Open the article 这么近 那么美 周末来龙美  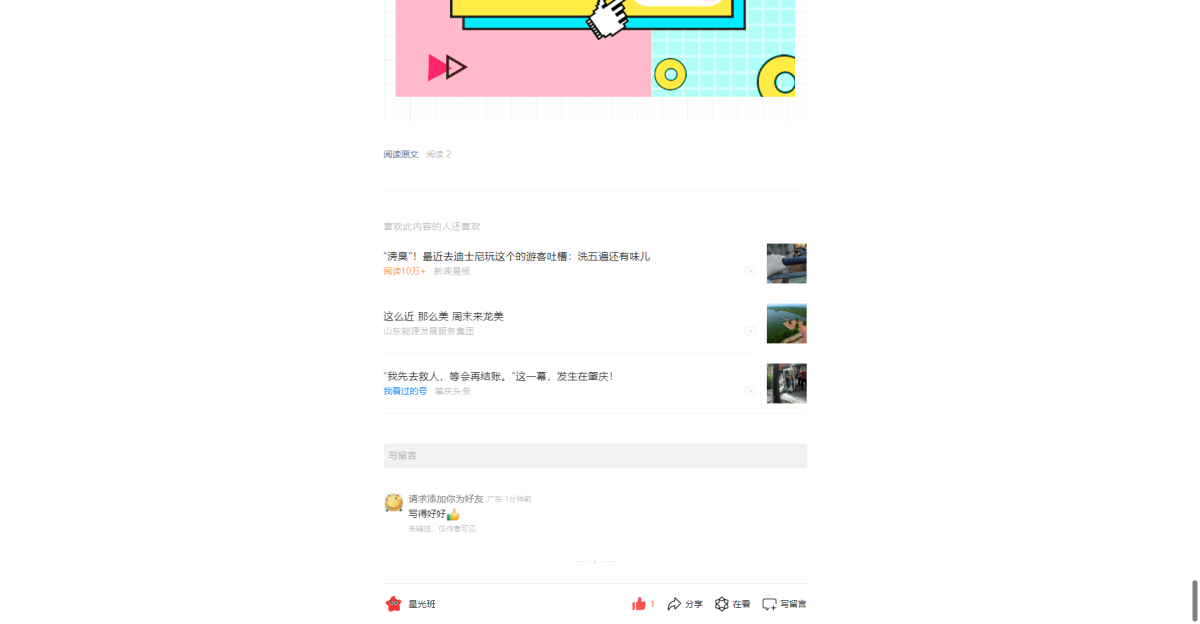443,316
